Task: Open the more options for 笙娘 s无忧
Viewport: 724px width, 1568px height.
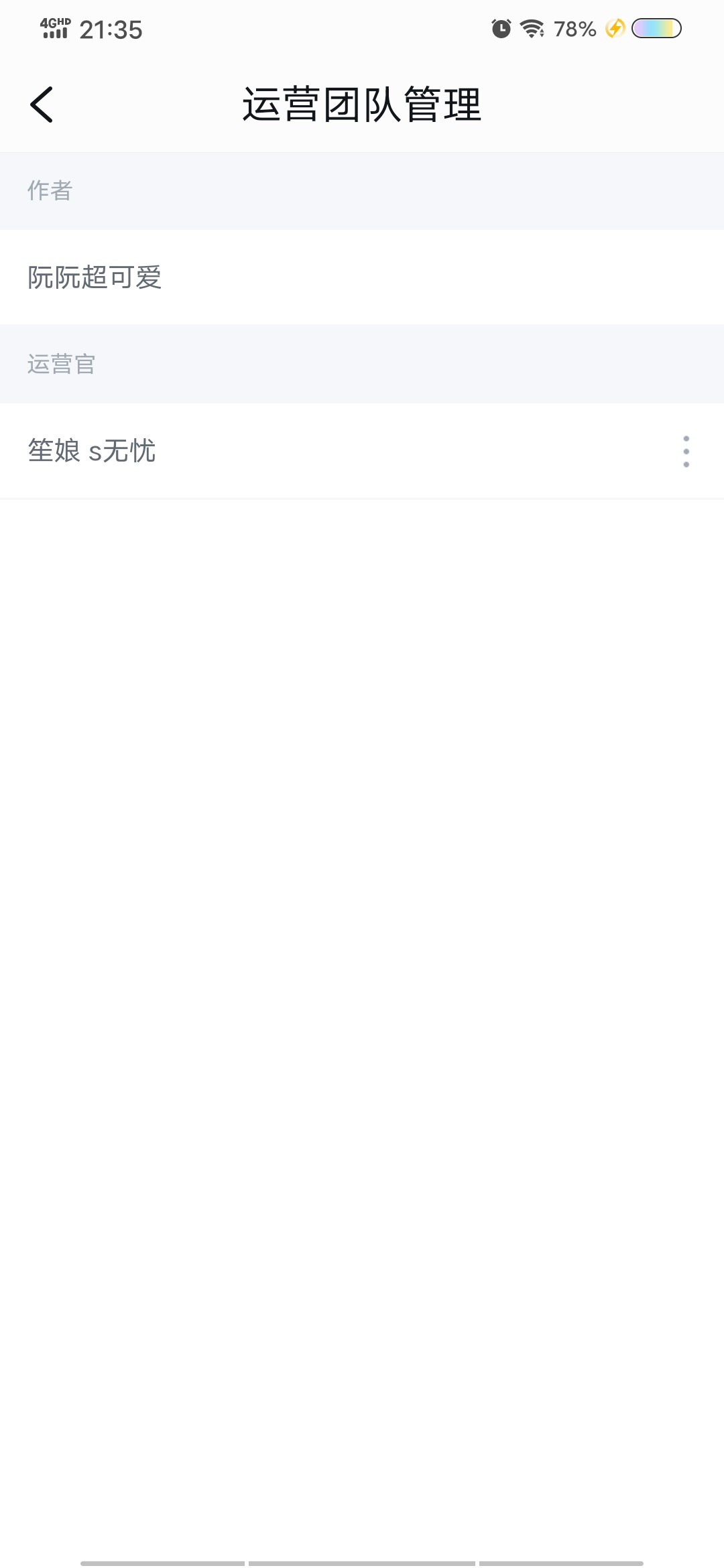Action: point(686,452)
